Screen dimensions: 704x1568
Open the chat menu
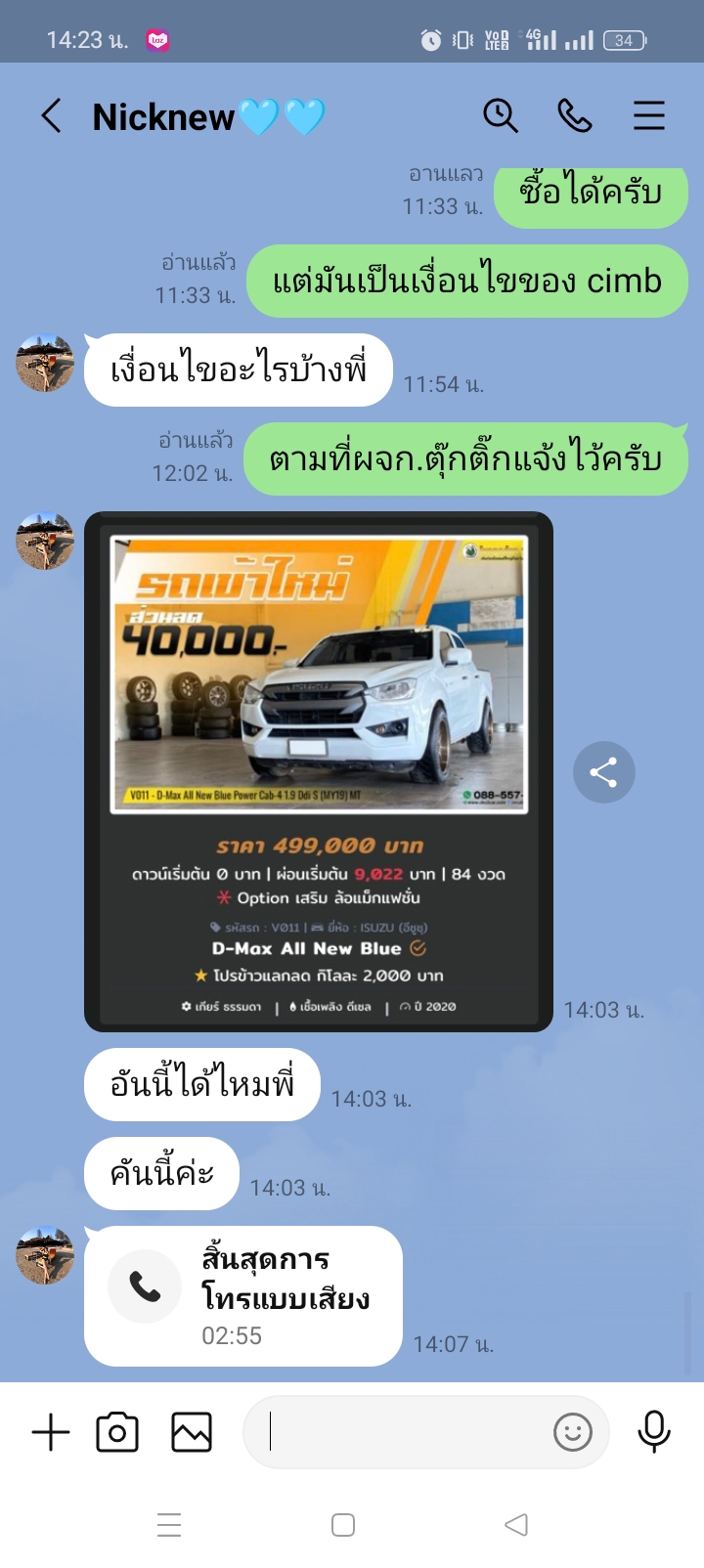[649, 116]
